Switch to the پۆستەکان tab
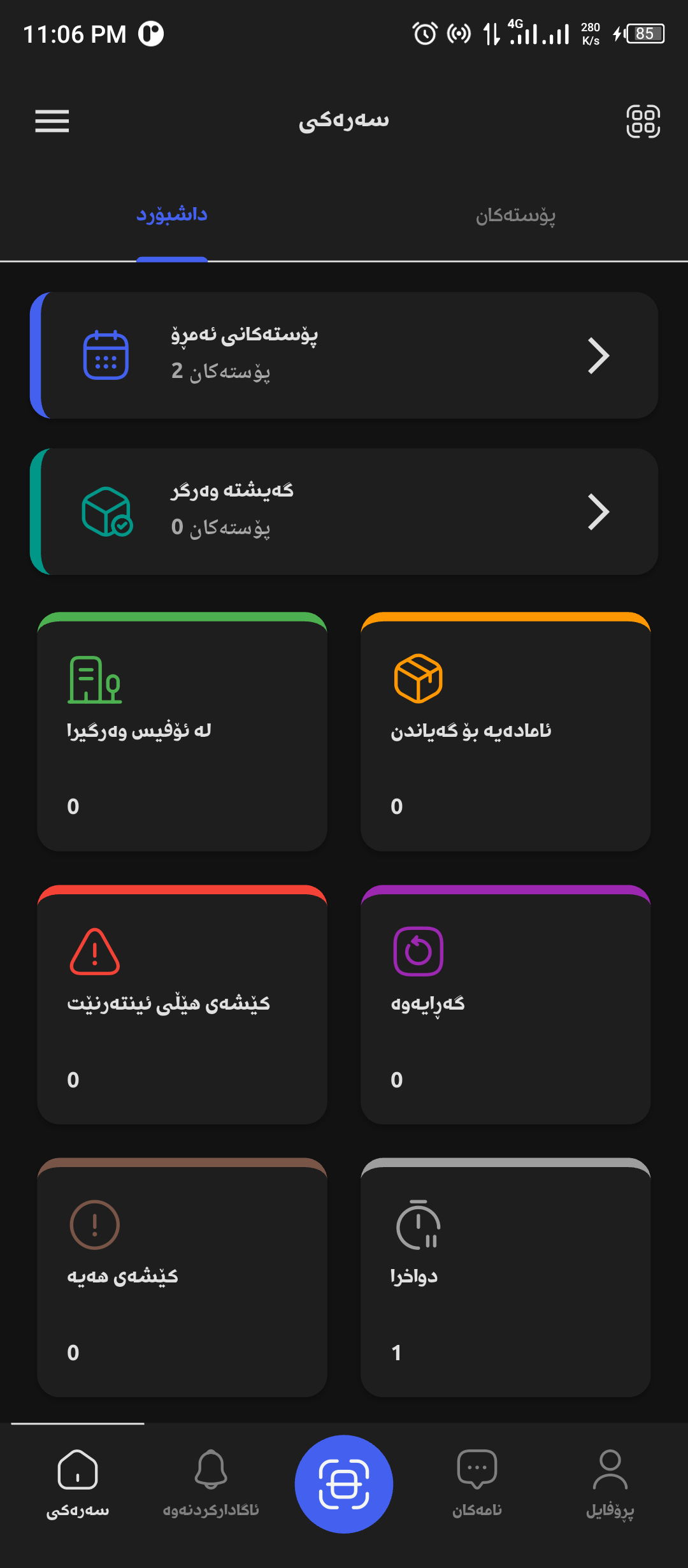 pos(515,215)
